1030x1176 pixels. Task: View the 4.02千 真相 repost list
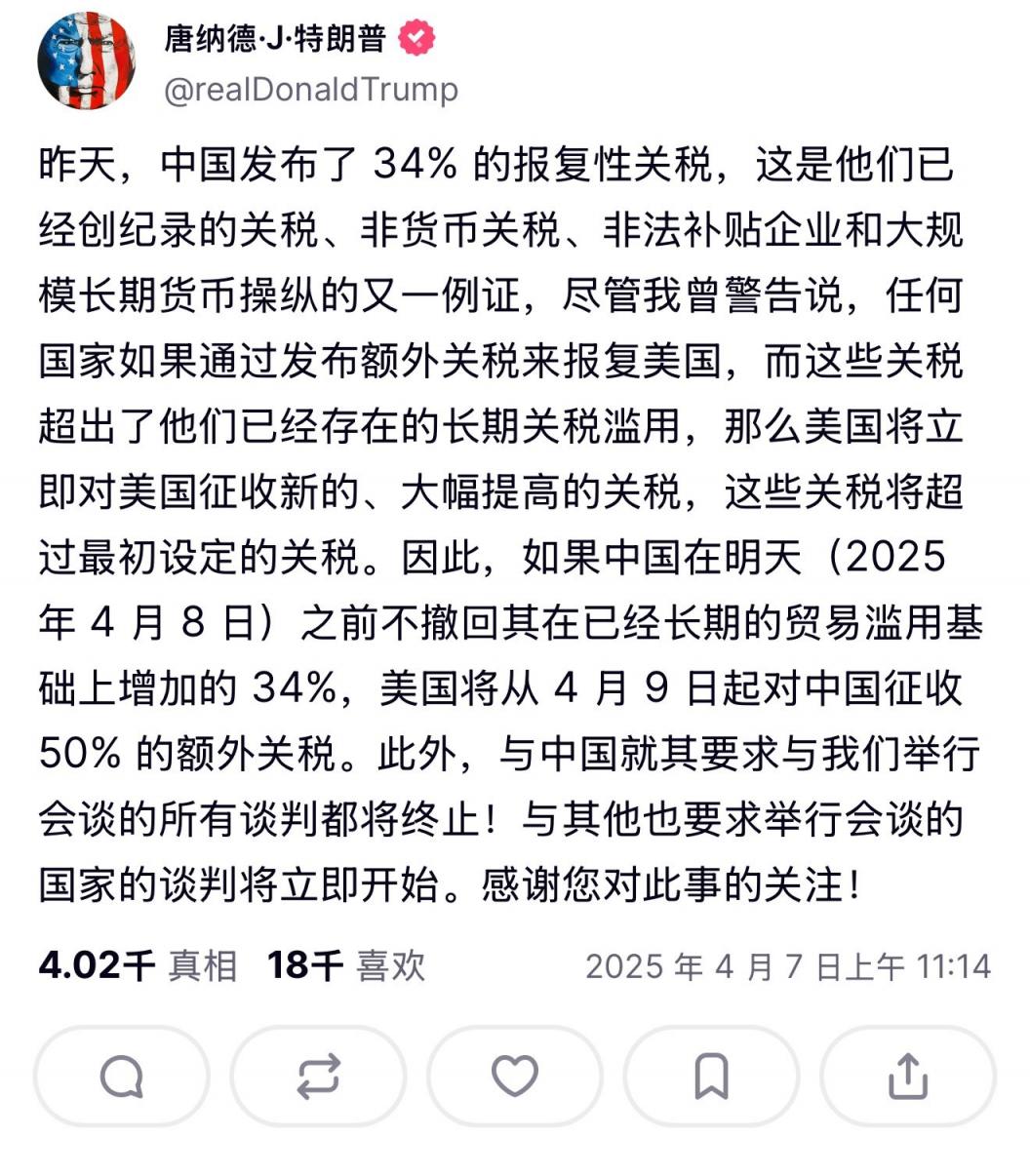coord(139,965)
